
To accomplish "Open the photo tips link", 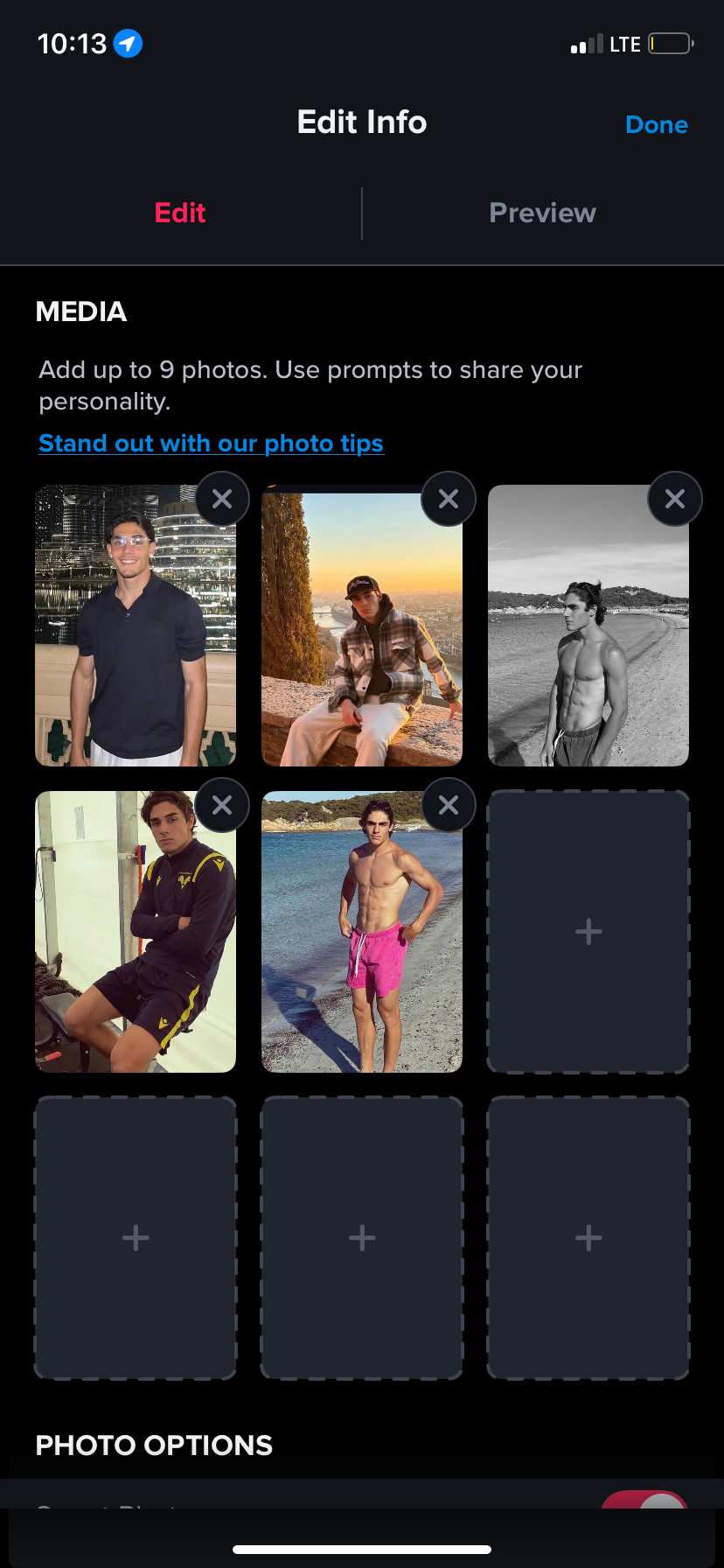I will click(x=211, y=444).
